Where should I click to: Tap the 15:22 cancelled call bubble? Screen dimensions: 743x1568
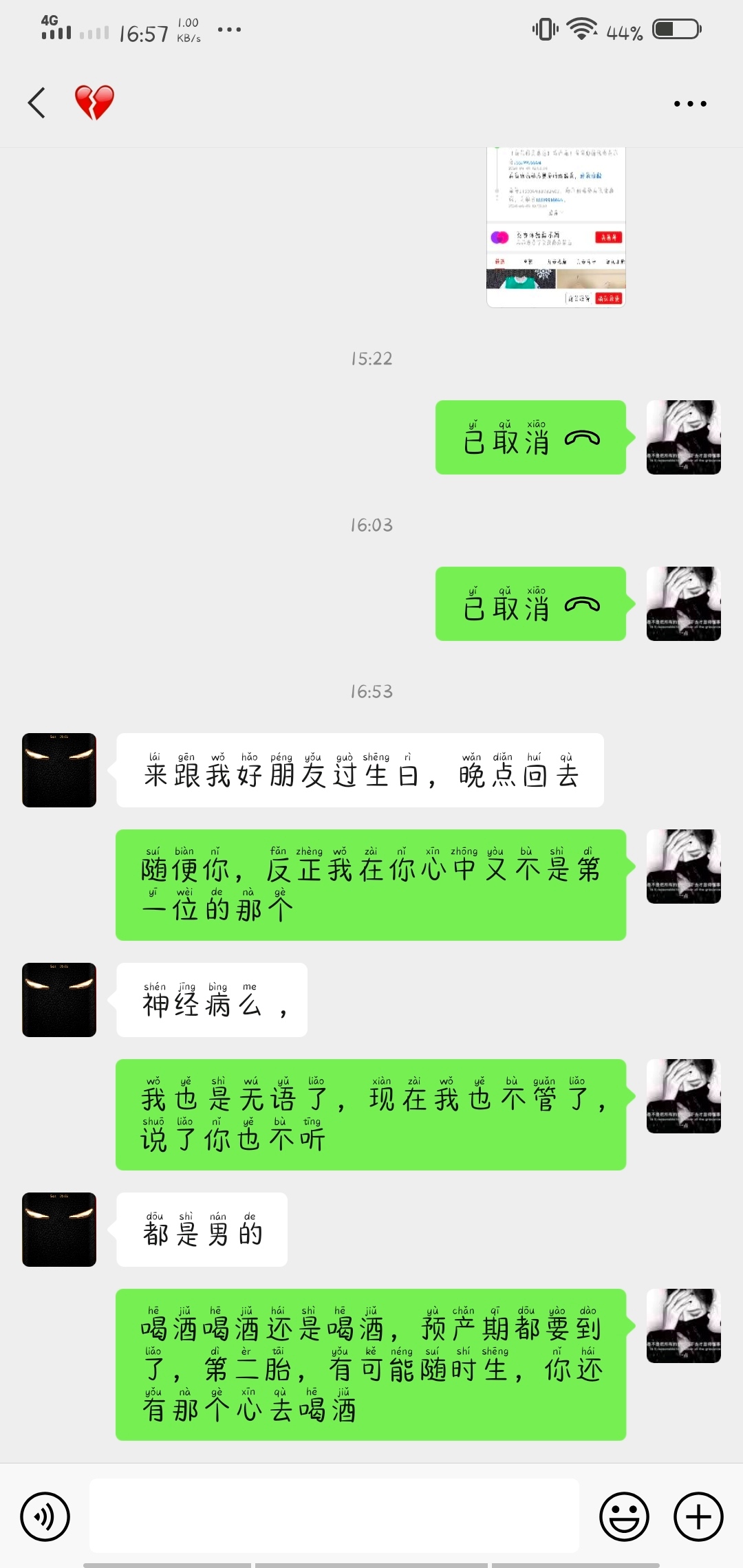pos(530,437)
